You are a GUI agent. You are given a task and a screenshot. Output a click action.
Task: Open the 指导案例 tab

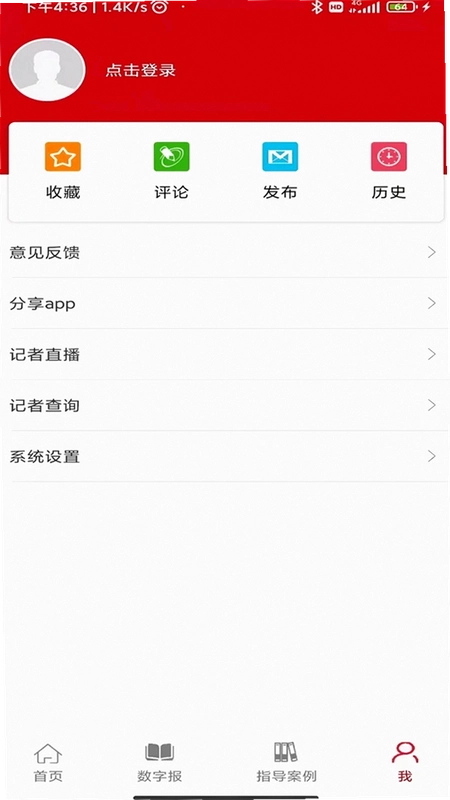point(286,763)
